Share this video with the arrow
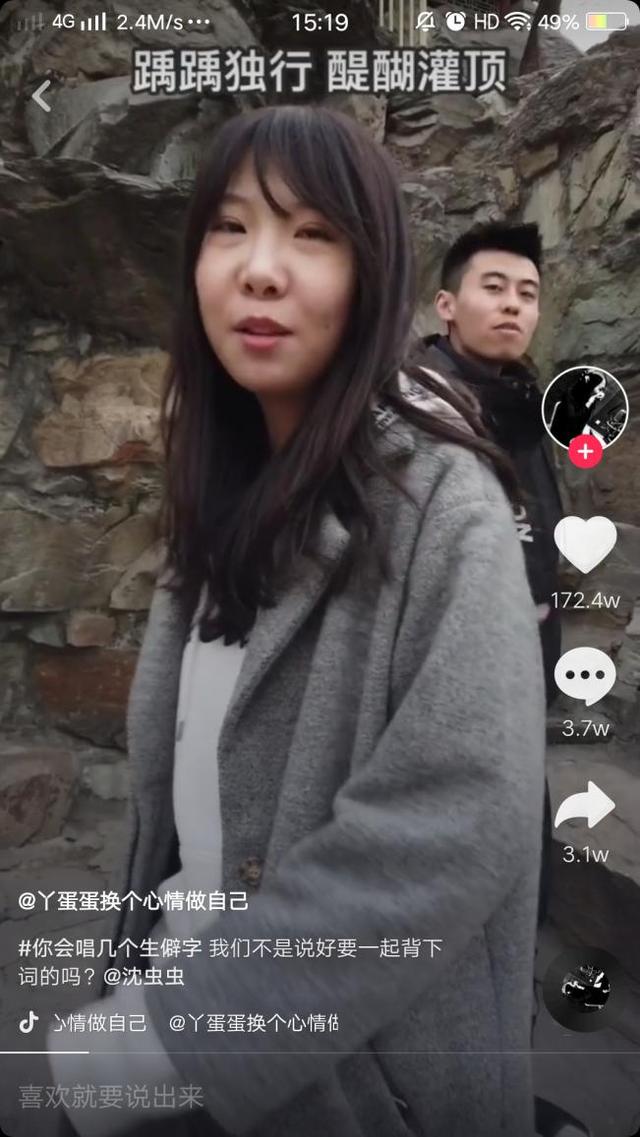This screenshot has width=640, height=1137. (585, 806)
